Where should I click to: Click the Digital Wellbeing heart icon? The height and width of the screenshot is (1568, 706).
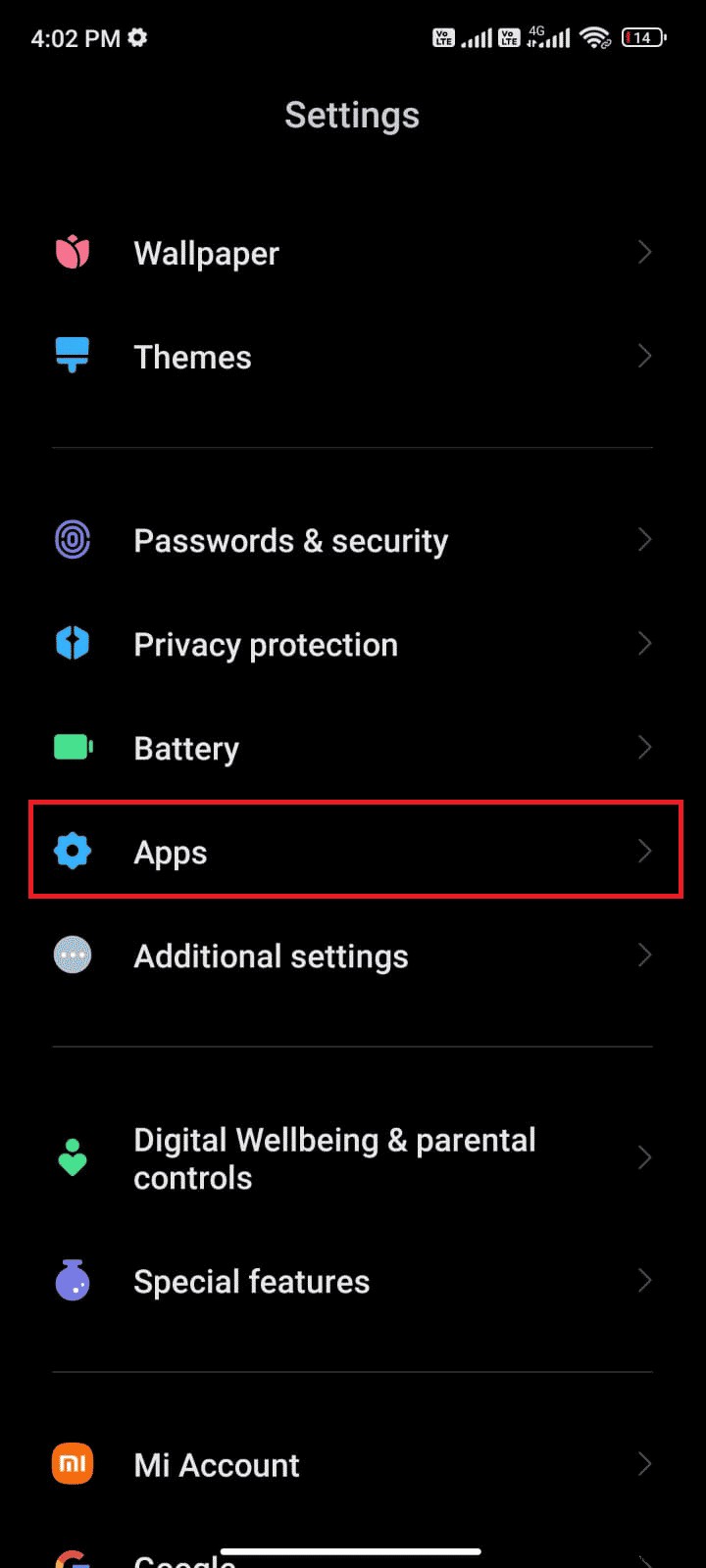click(x=72, y=1157)
